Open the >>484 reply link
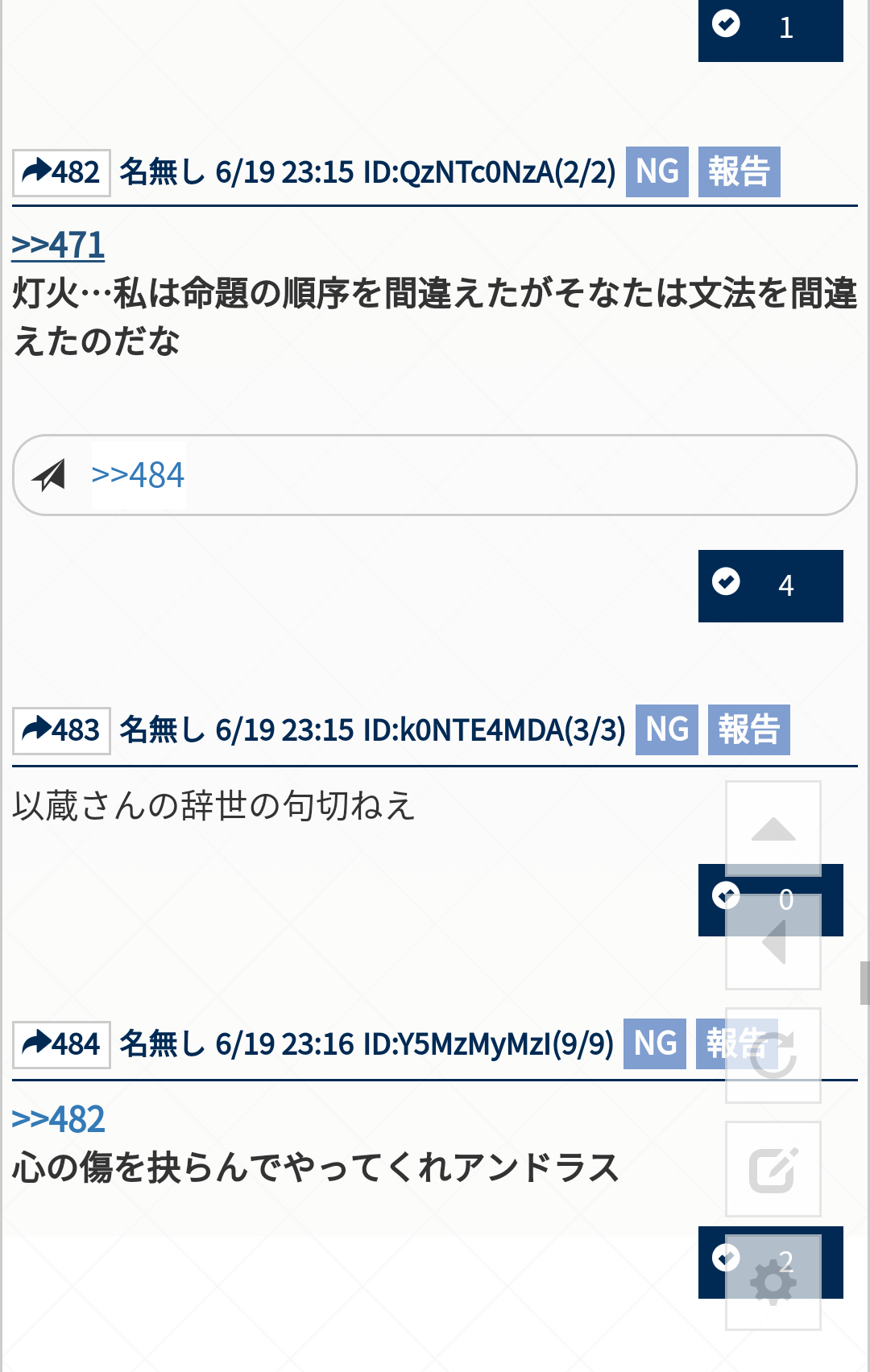 coord(138,475)
